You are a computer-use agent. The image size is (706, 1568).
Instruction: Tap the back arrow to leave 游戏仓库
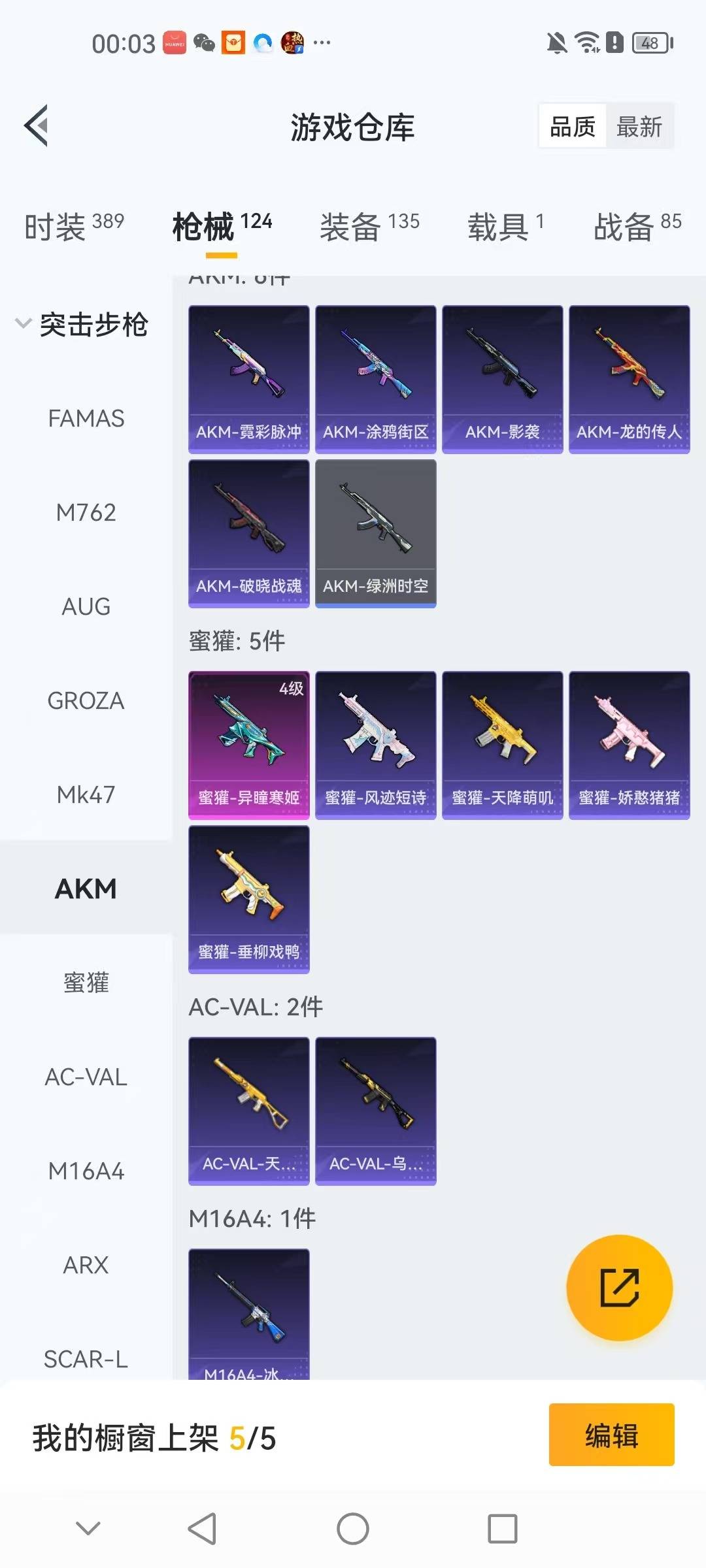click(x=37, y=125)
